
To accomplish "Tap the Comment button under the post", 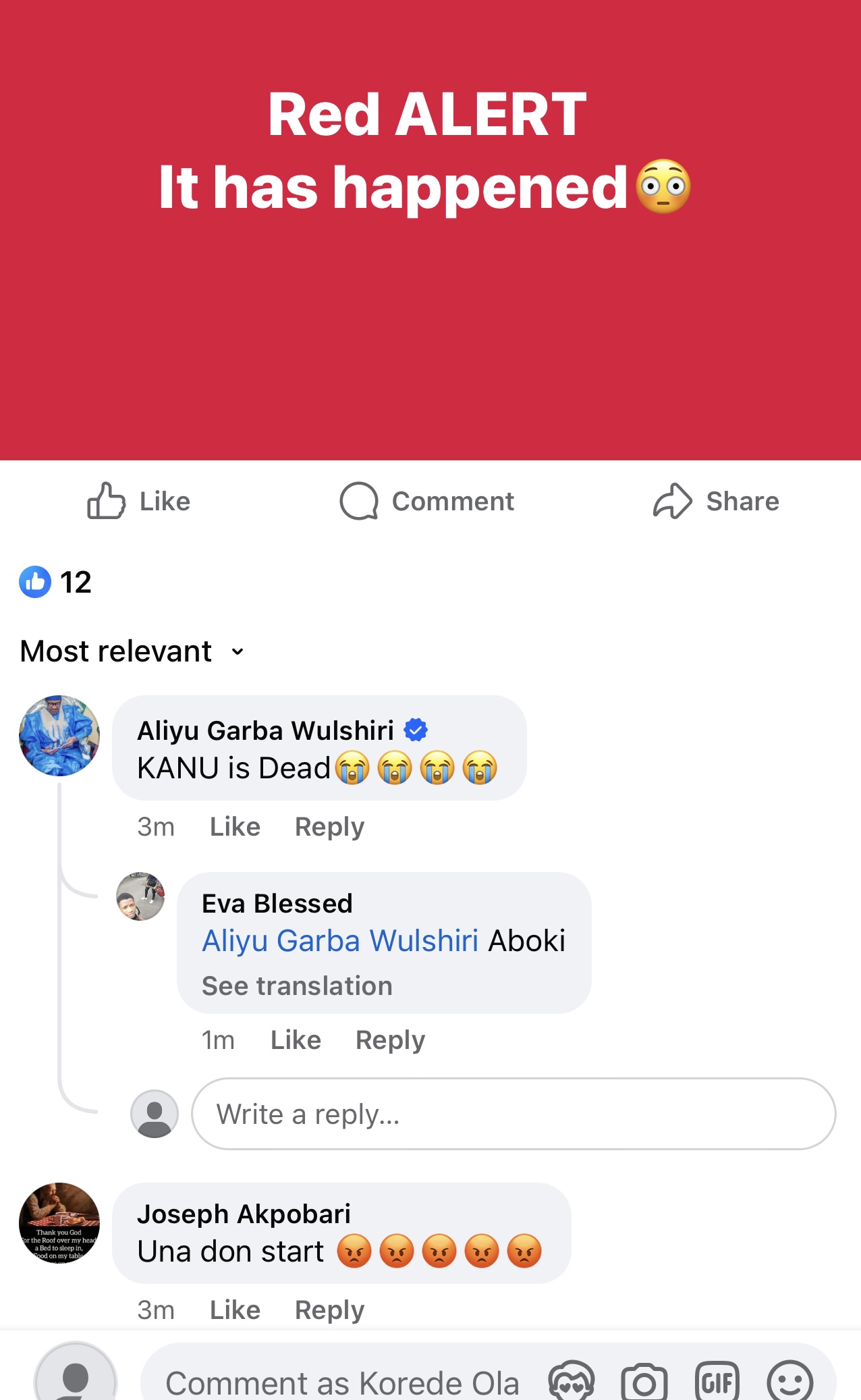I will (x=427, y=502).
